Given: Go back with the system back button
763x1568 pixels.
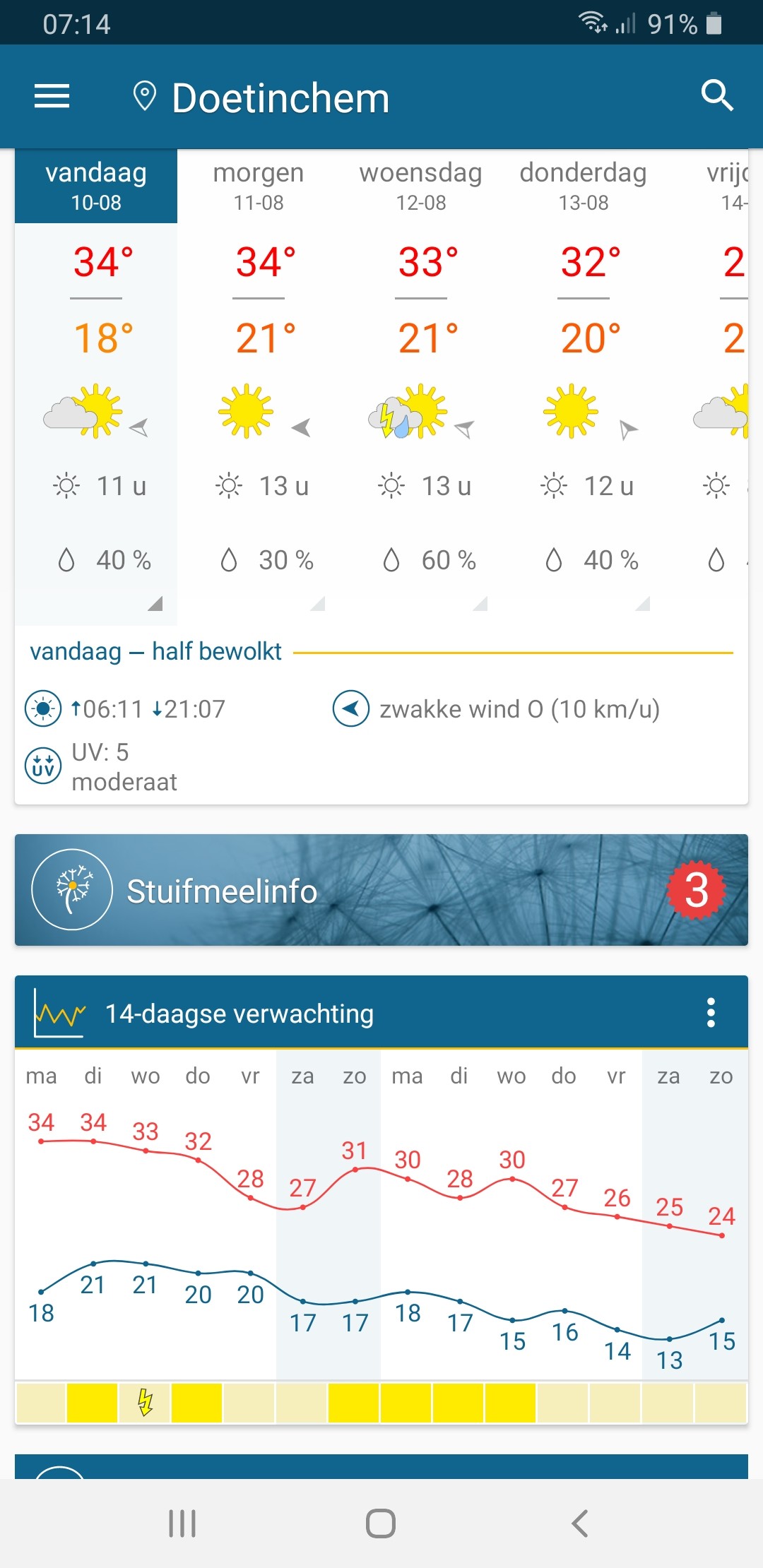Looking at the screenshot, I should pyautogui.click(x=579, y=1524).
